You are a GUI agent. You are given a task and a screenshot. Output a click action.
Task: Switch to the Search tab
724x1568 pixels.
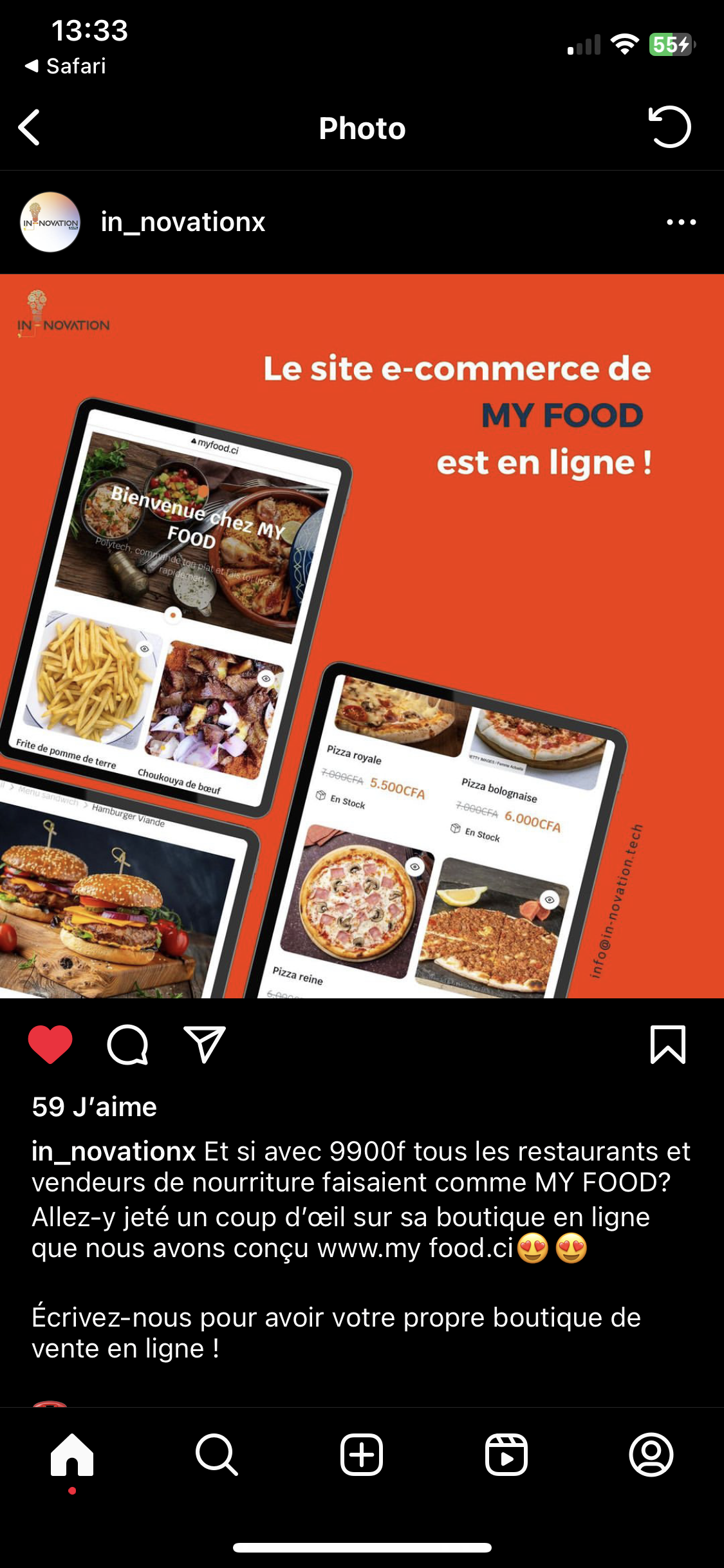click(x=217, y=1455)
